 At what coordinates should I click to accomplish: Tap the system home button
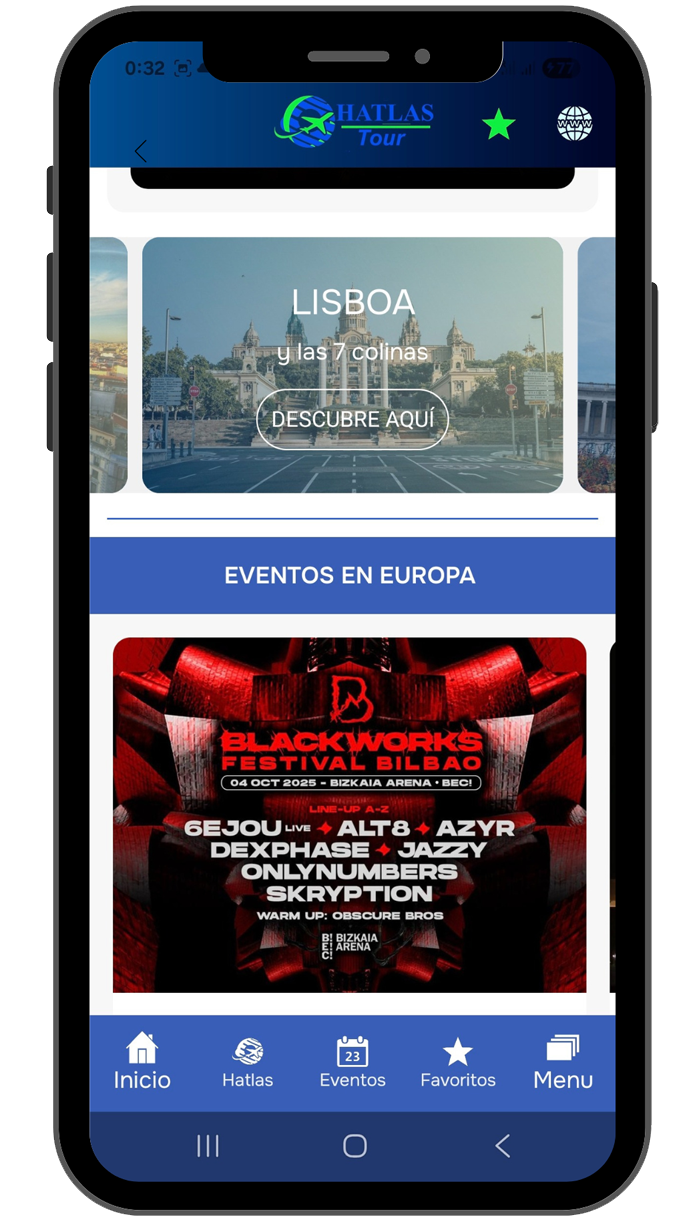[355, 1146]
